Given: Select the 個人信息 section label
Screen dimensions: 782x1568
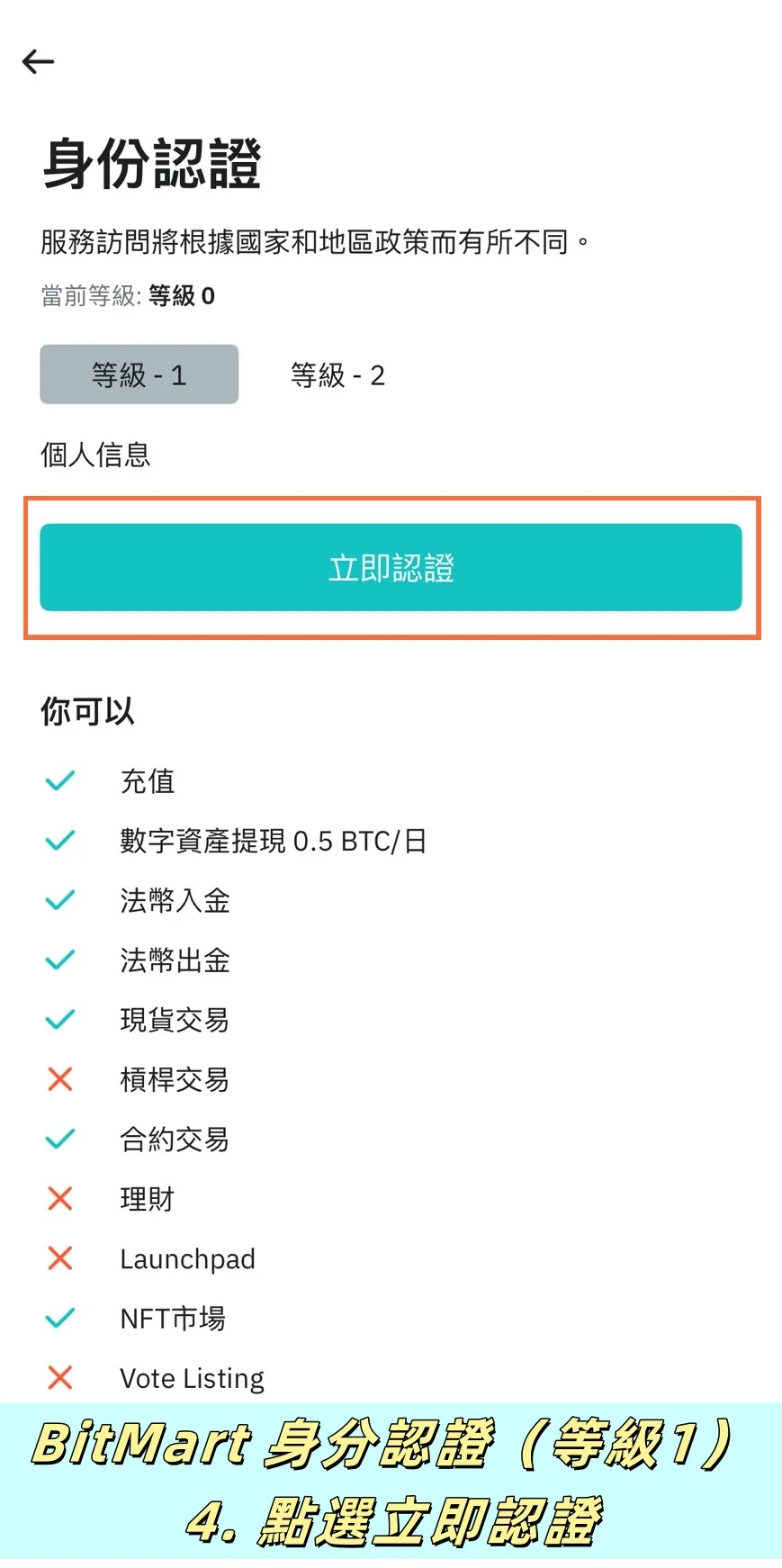Looking at the screenshot, I should click(x=95, y=455).
